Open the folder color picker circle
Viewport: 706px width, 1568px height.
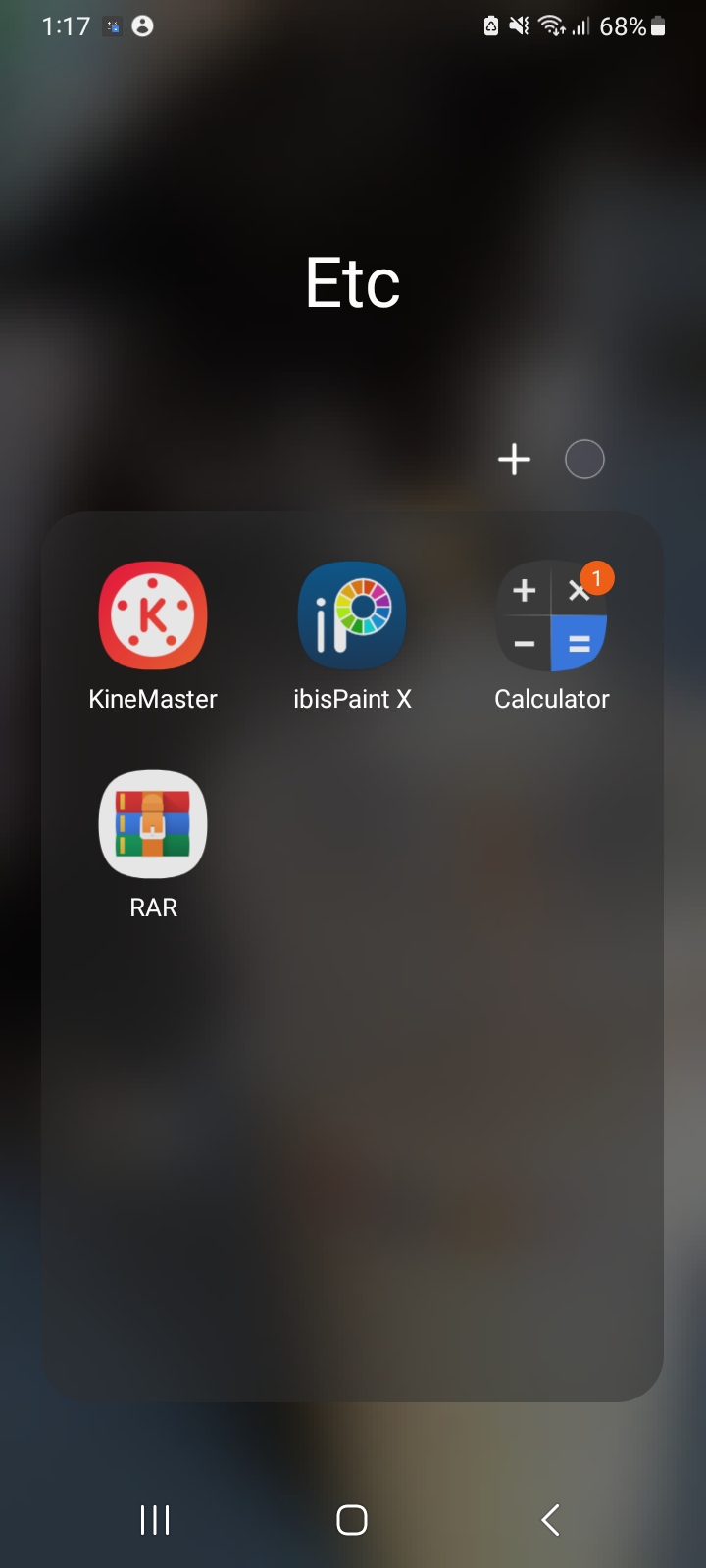click(584, 459)
